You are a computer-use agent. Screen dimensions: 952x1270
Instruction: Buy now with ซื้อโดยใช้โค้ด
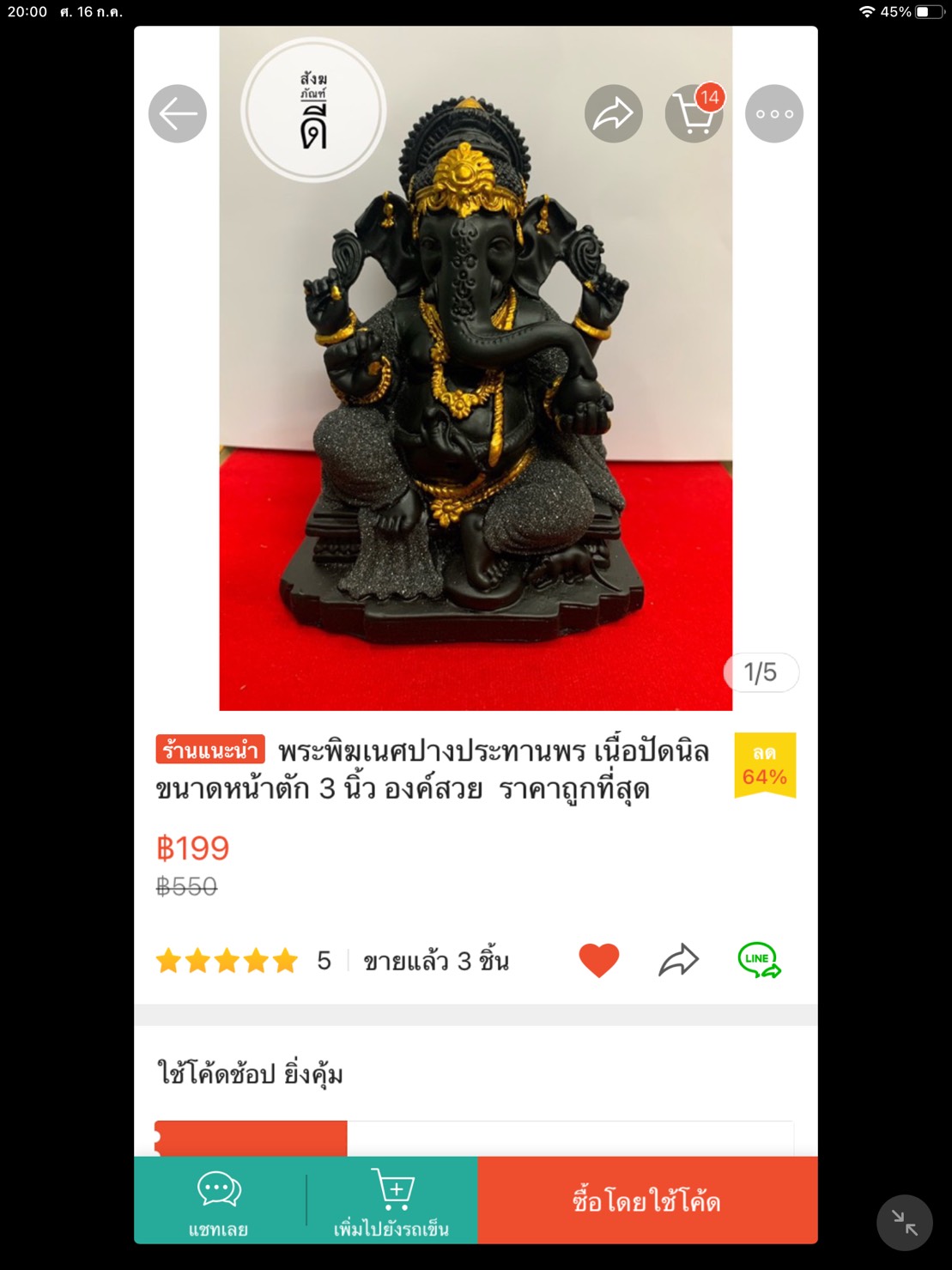pyautogui.click(x=647, y=1200)
